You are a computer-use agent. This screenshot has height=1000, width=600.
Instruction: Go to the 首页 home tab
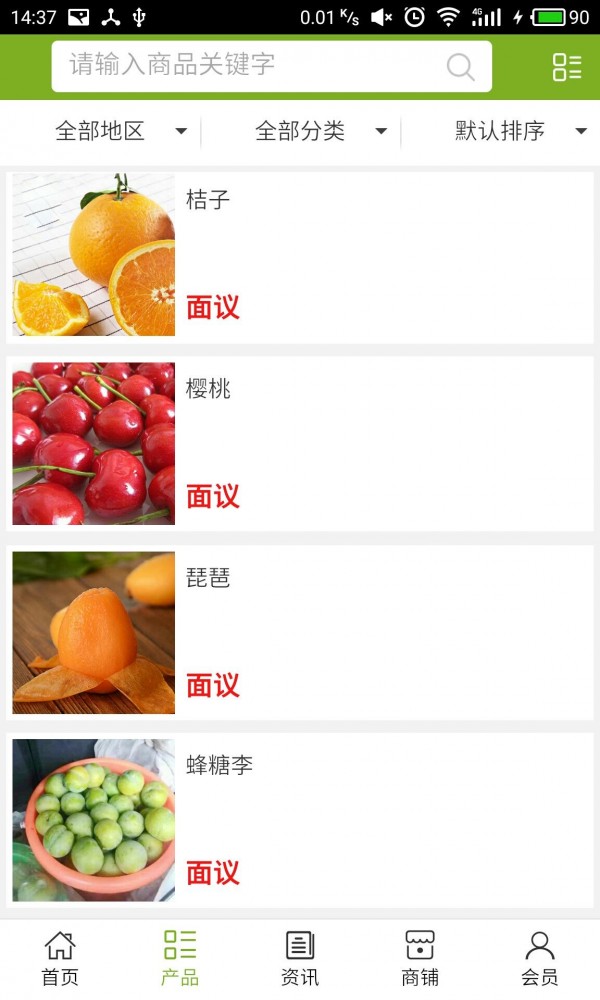(60, 958)
